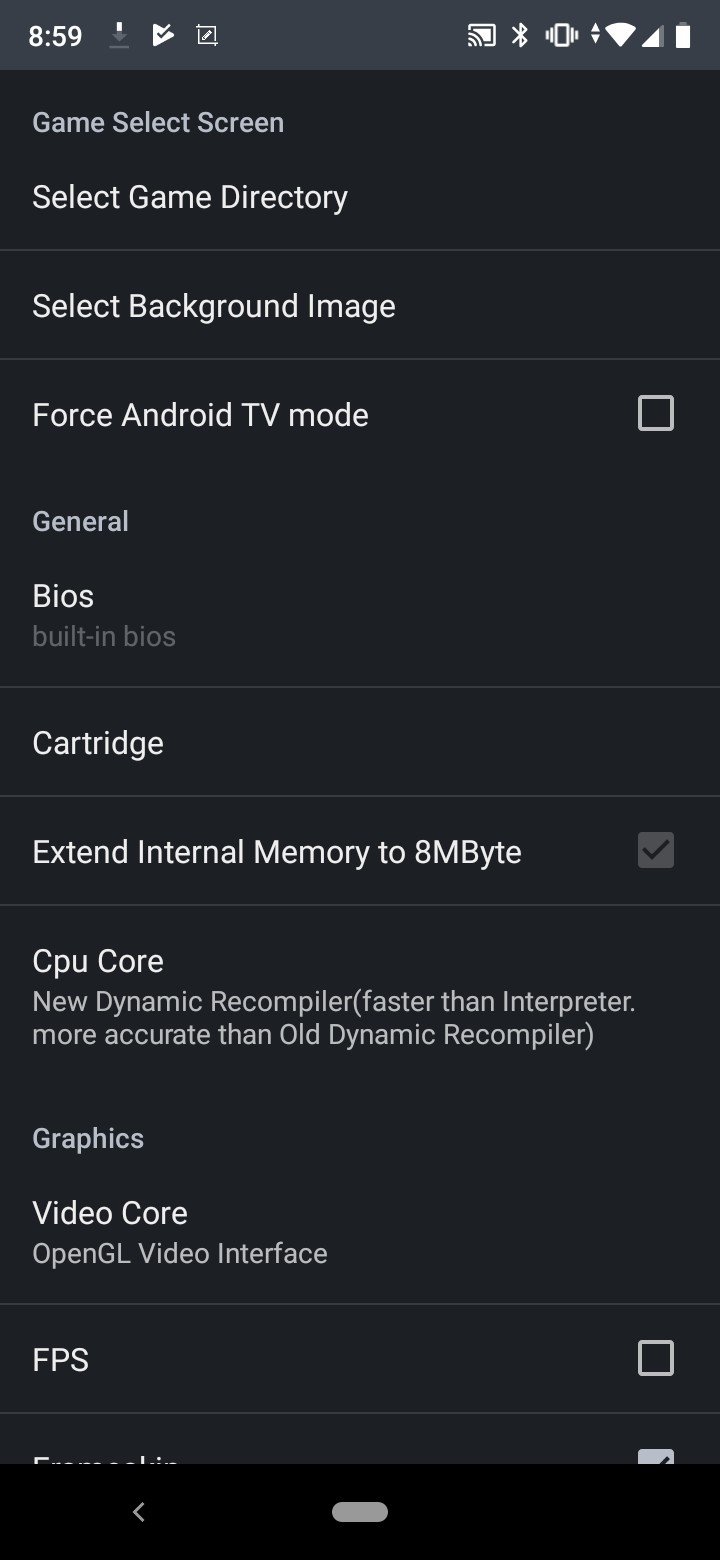This screenshot has height=1560, width=720.
Task: Tap the home pill in navigation bar
Action: click(360, 1512)
